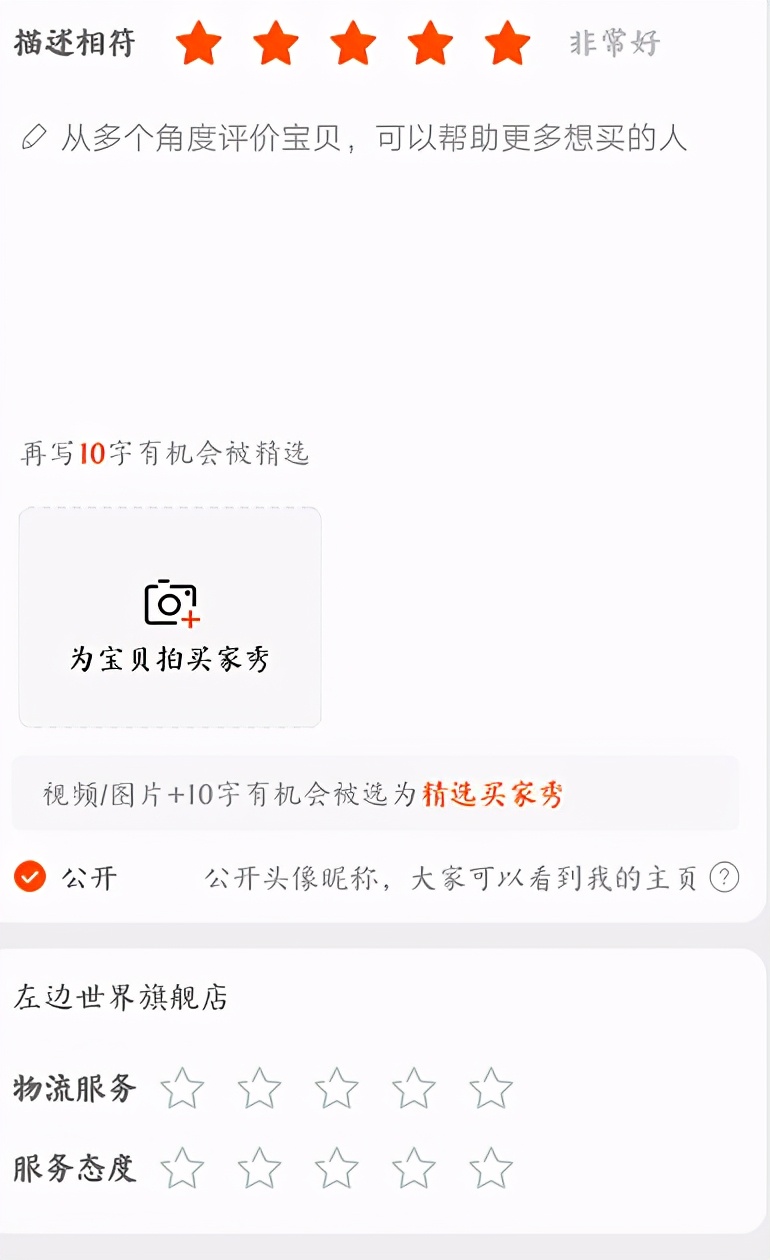Open the 精选买家秀 featured reviews link

(494, 793)
